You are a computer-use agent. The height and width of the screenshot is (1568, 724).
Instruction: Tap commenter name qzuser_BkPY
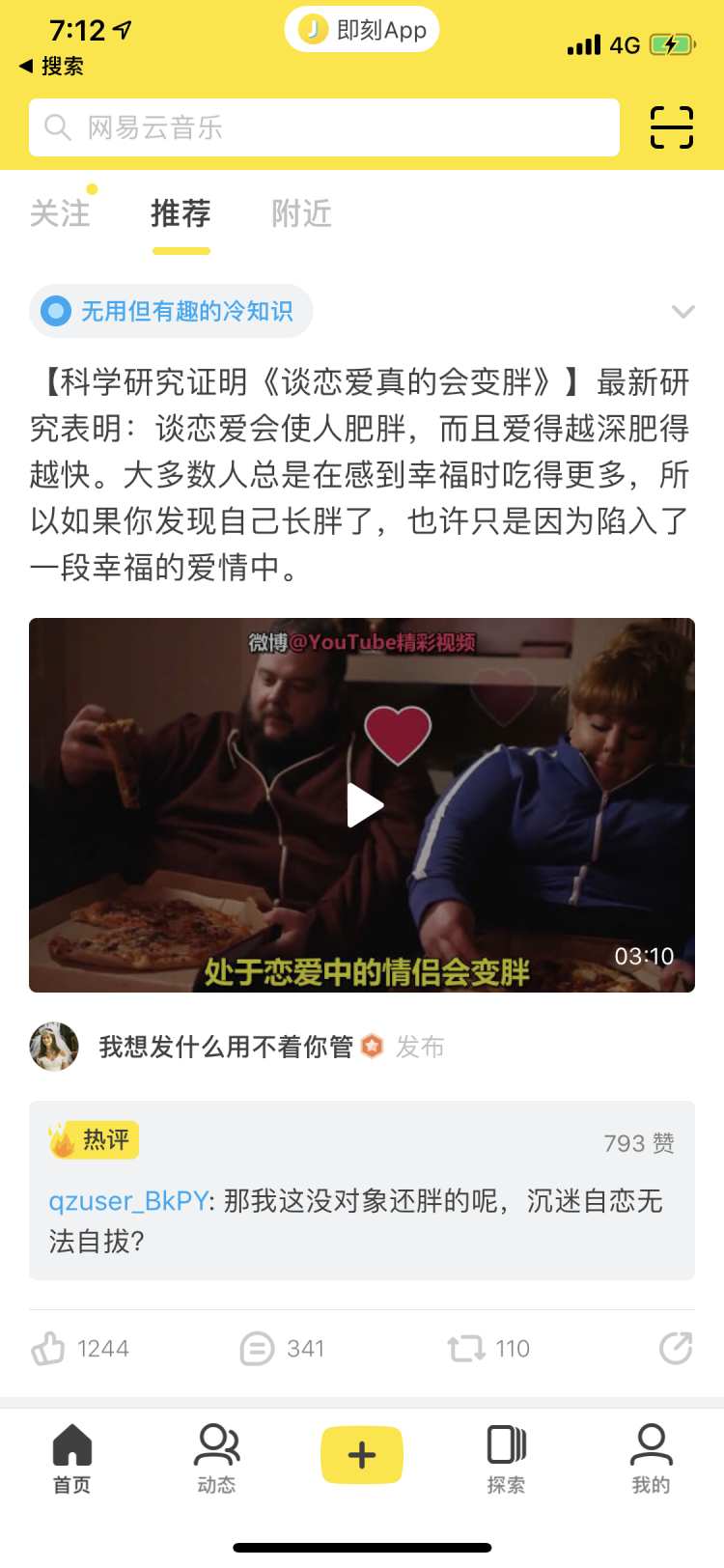point(126,1200)
